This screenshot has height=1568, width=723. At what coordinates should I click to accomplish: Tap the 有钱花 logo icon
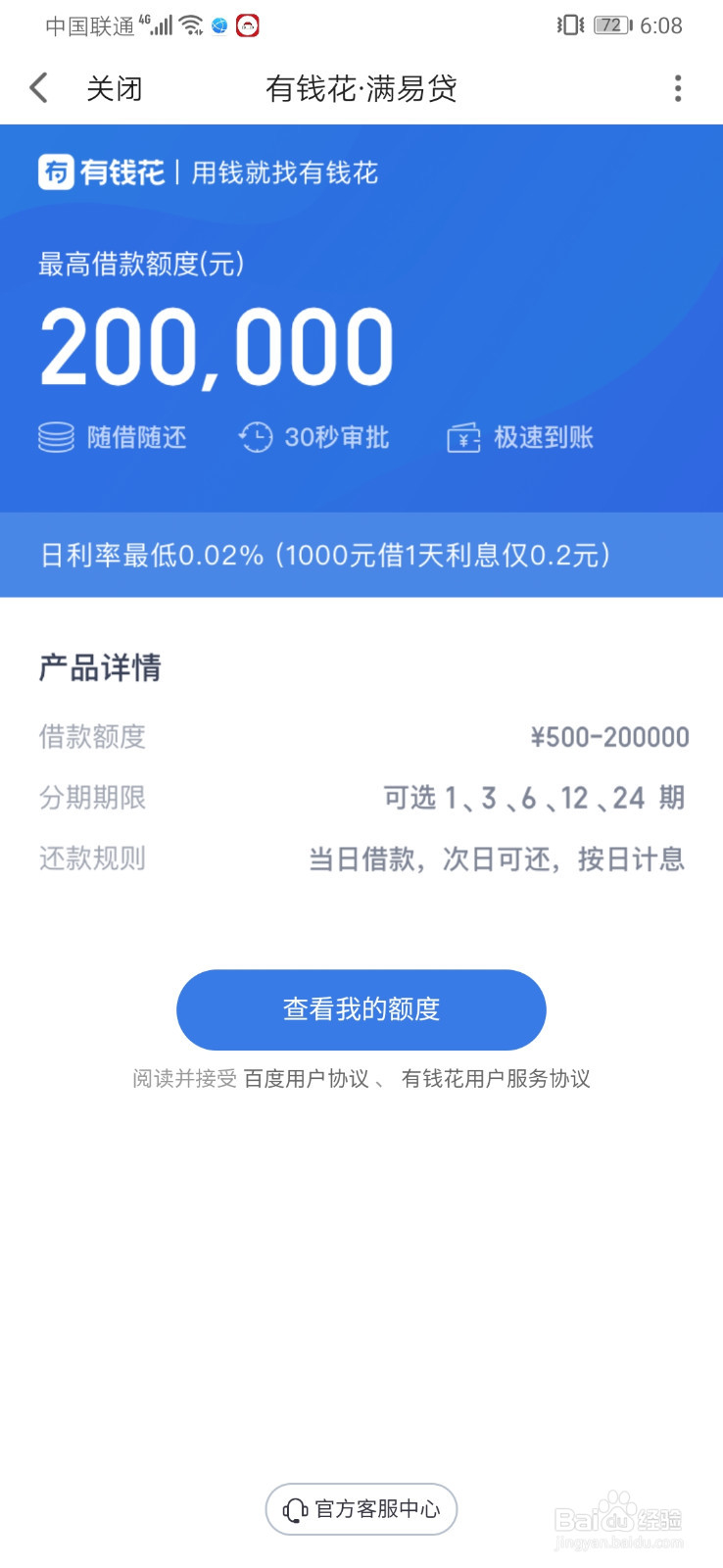55,172
